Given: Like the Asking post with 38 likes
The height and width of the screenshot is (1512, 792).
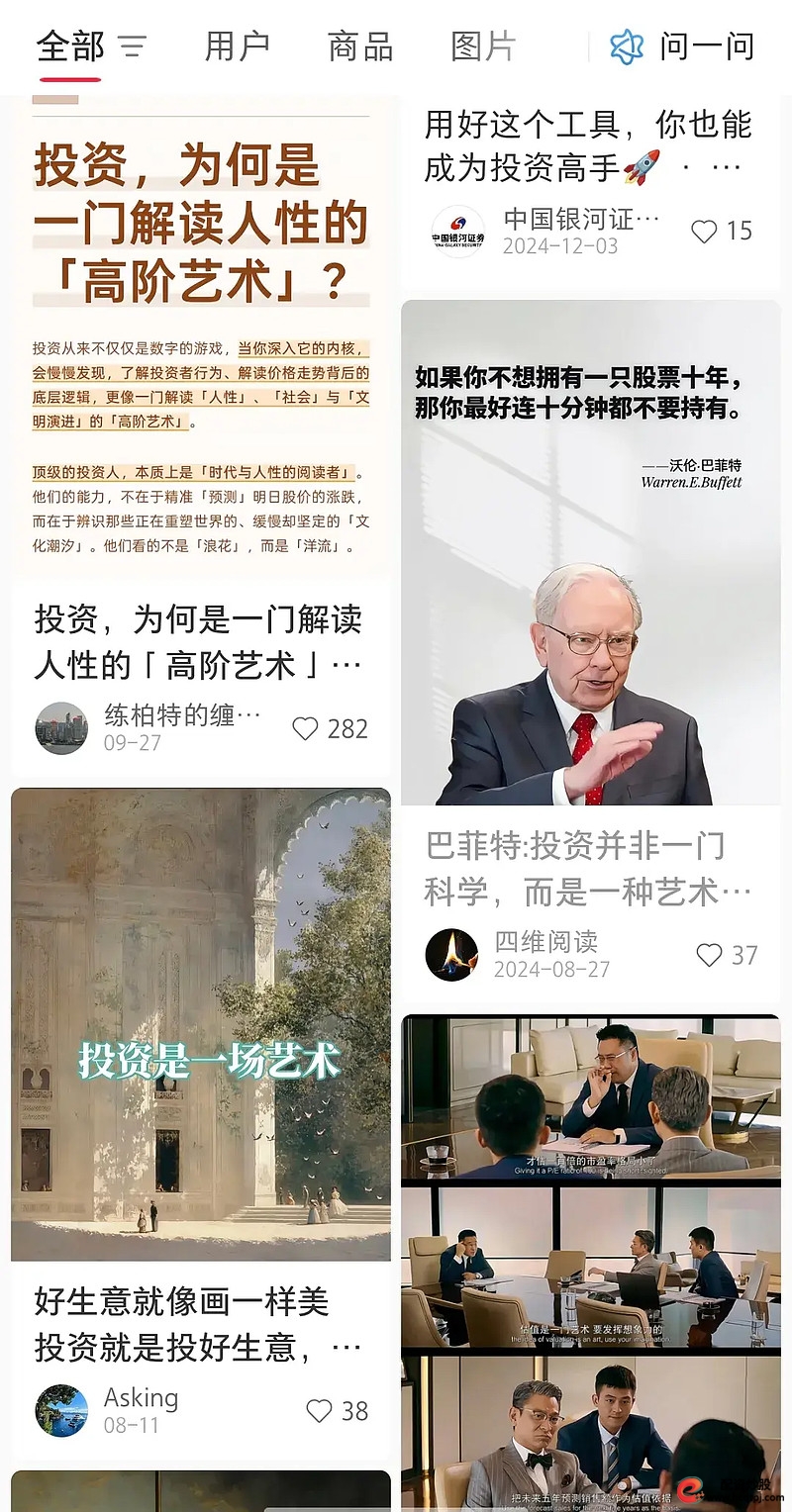Looking at the screenshot, I should click(x=319, y=1412).
